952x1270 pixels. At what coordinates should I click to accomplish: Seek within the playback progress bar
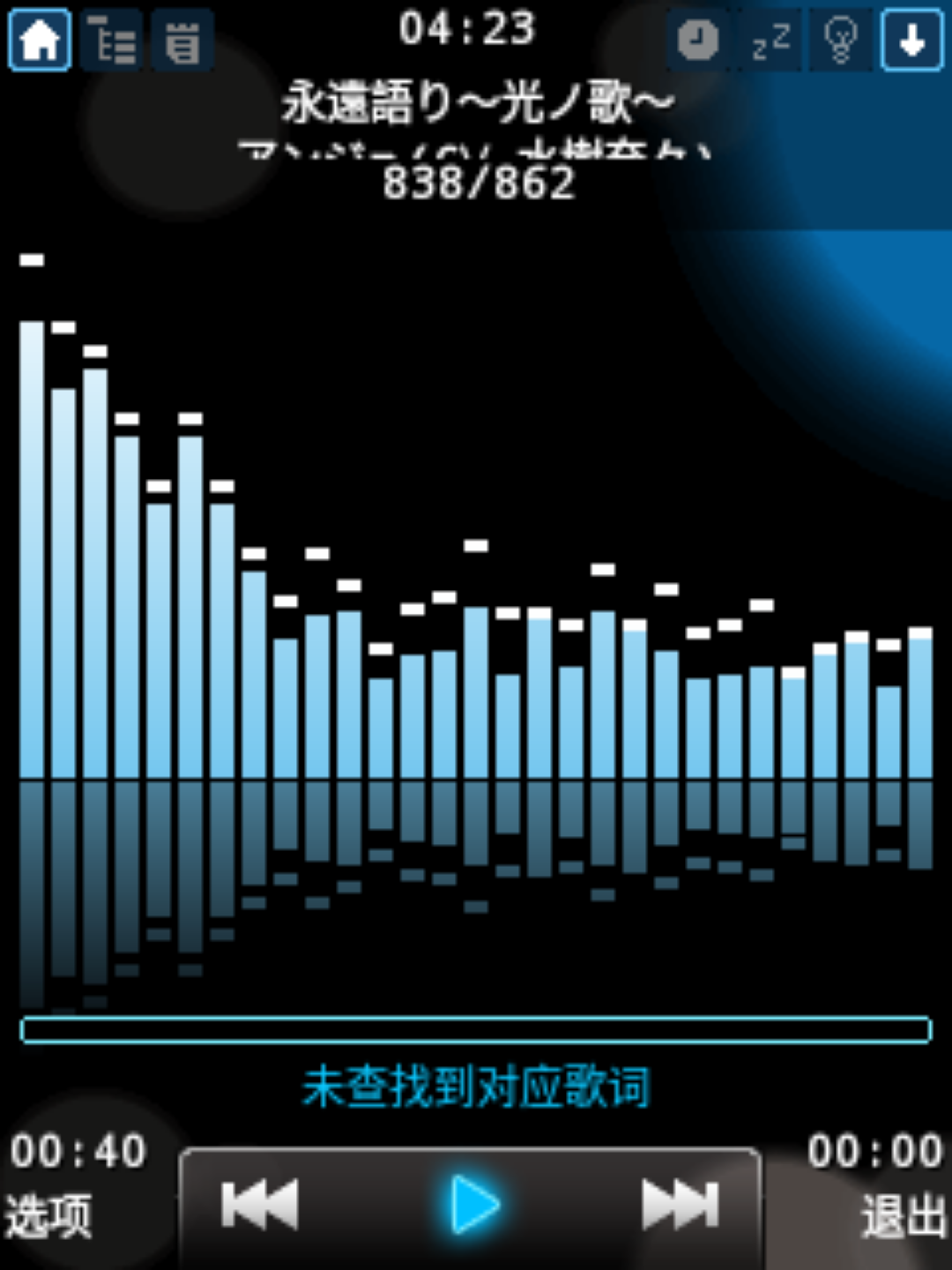coord(476,1030)
